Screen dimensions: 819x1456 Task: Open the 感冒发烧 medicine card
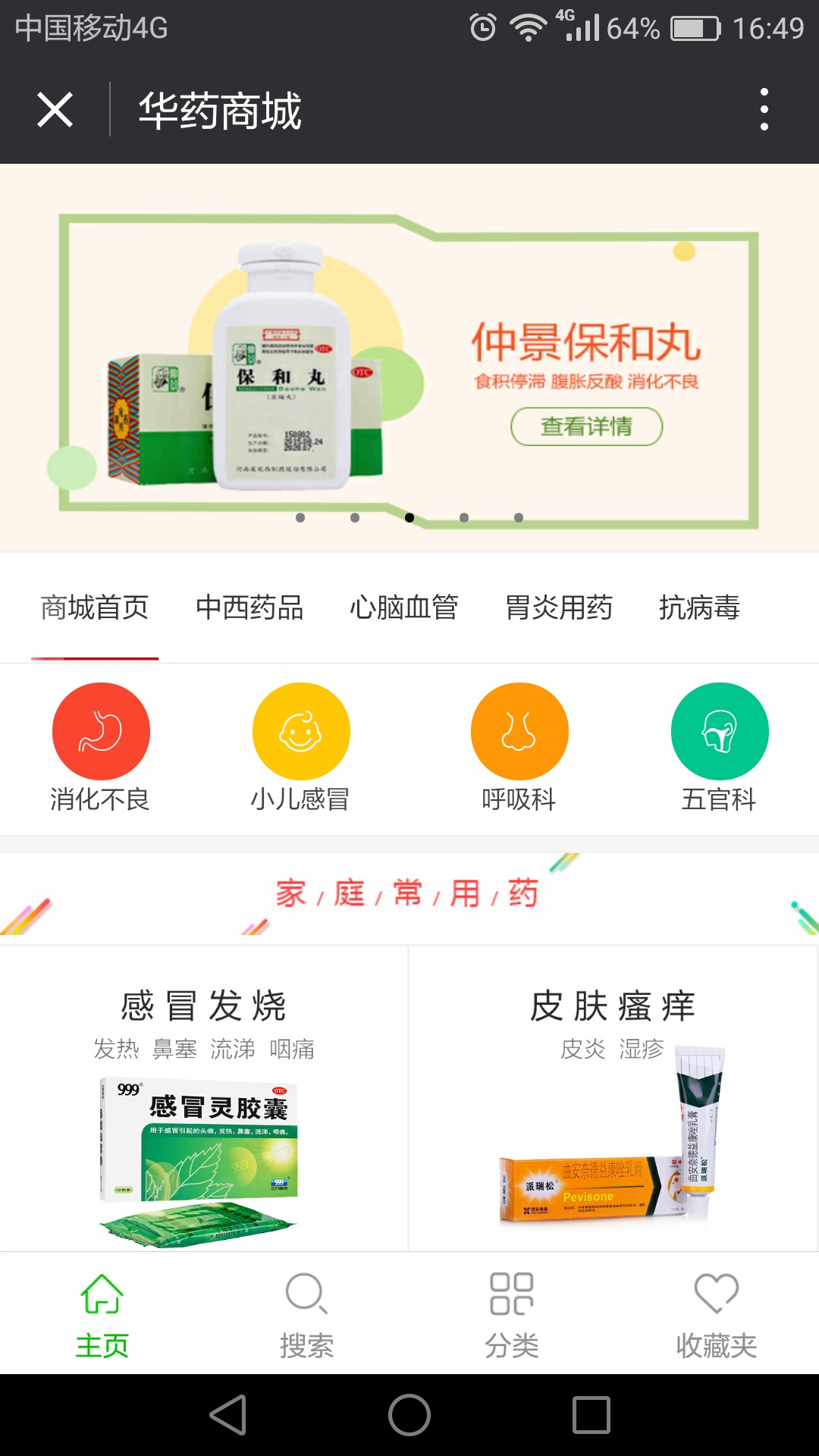click(x=203, y=1100)
